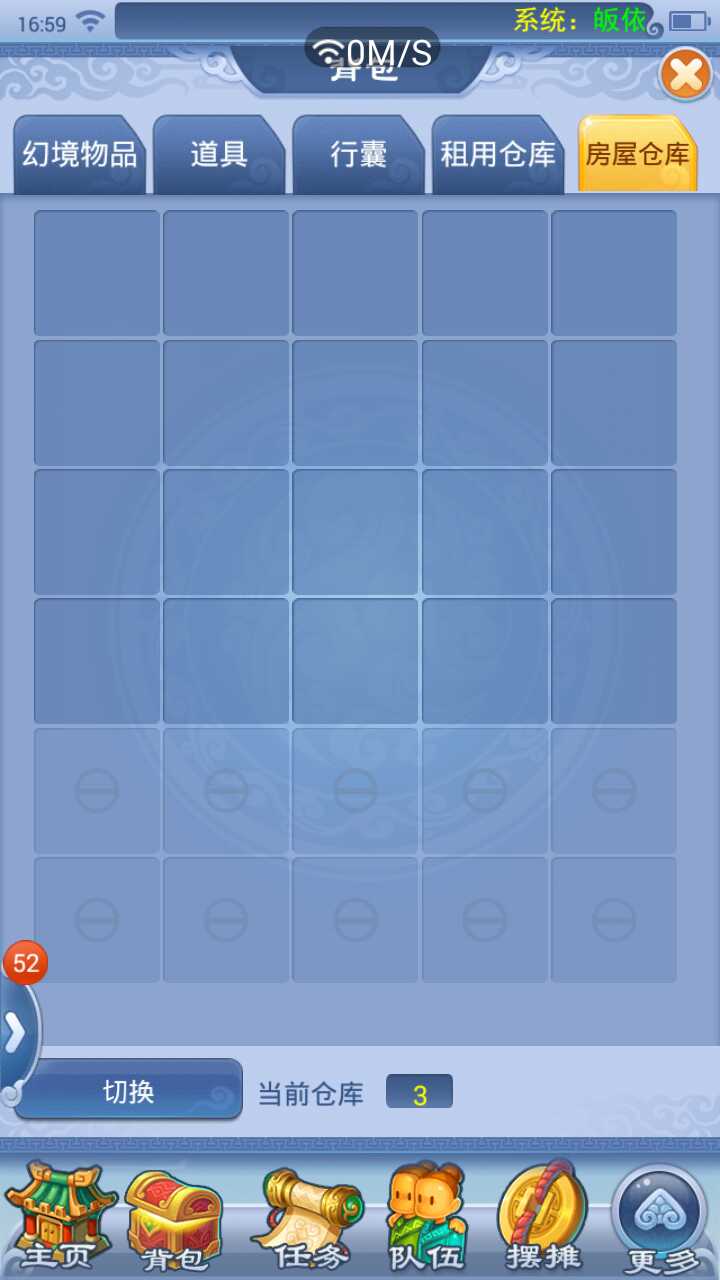This screenshot has width=720, height=1280.
Task: Open the 行囊 tab
Action: coord(358,155)
